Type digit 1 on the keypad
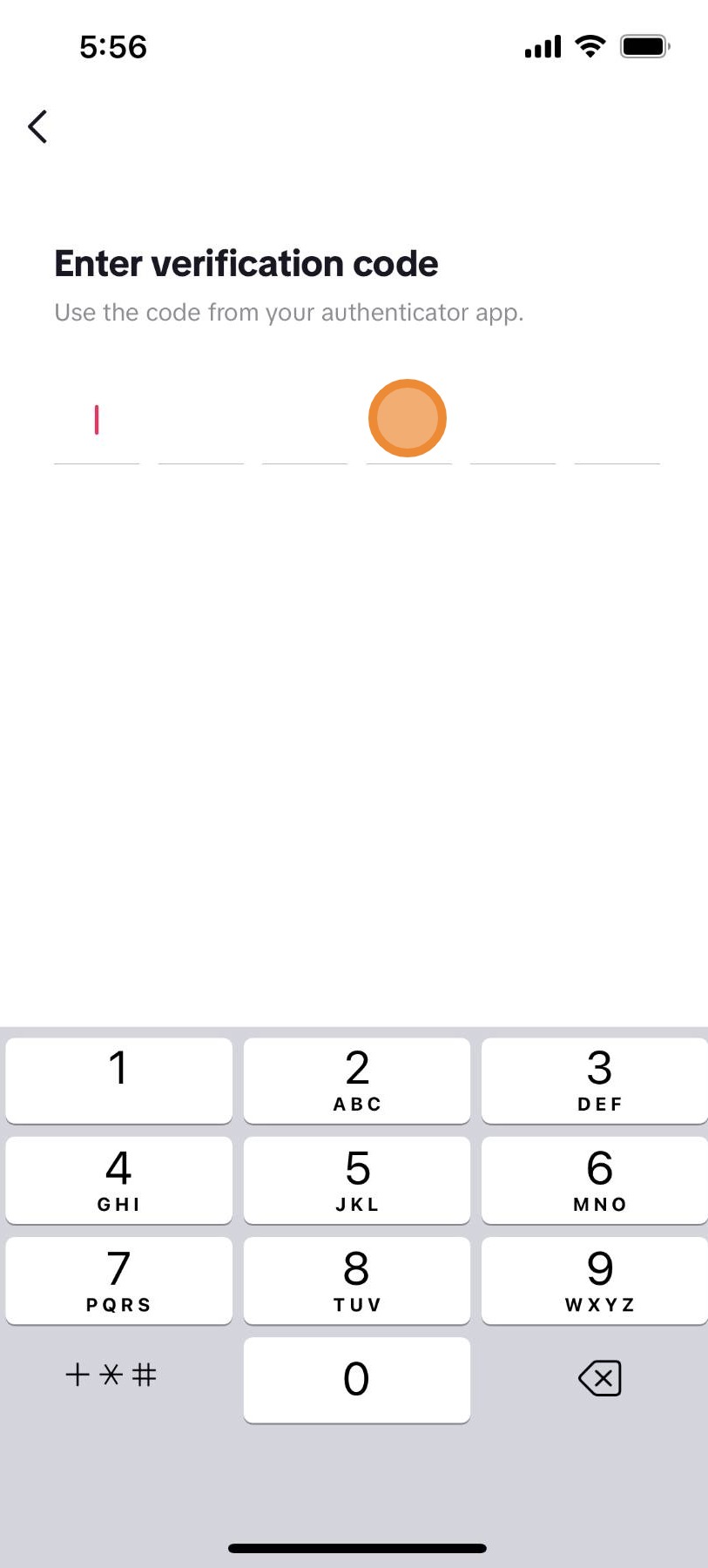The width and height of the screenshot is (708, 1568). point(118,1080)
